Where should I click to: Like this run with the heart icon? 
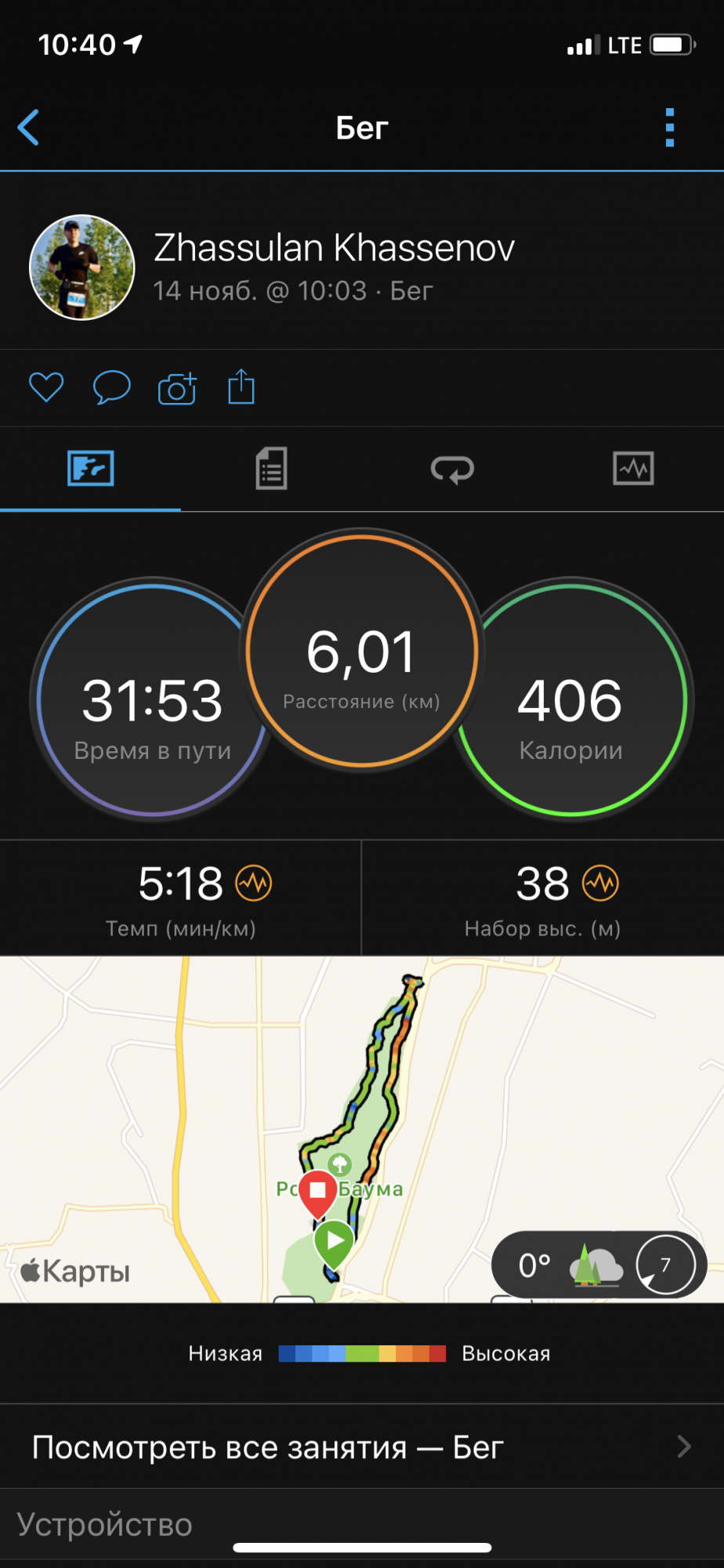pyautogui.click(x=46, y=387)
